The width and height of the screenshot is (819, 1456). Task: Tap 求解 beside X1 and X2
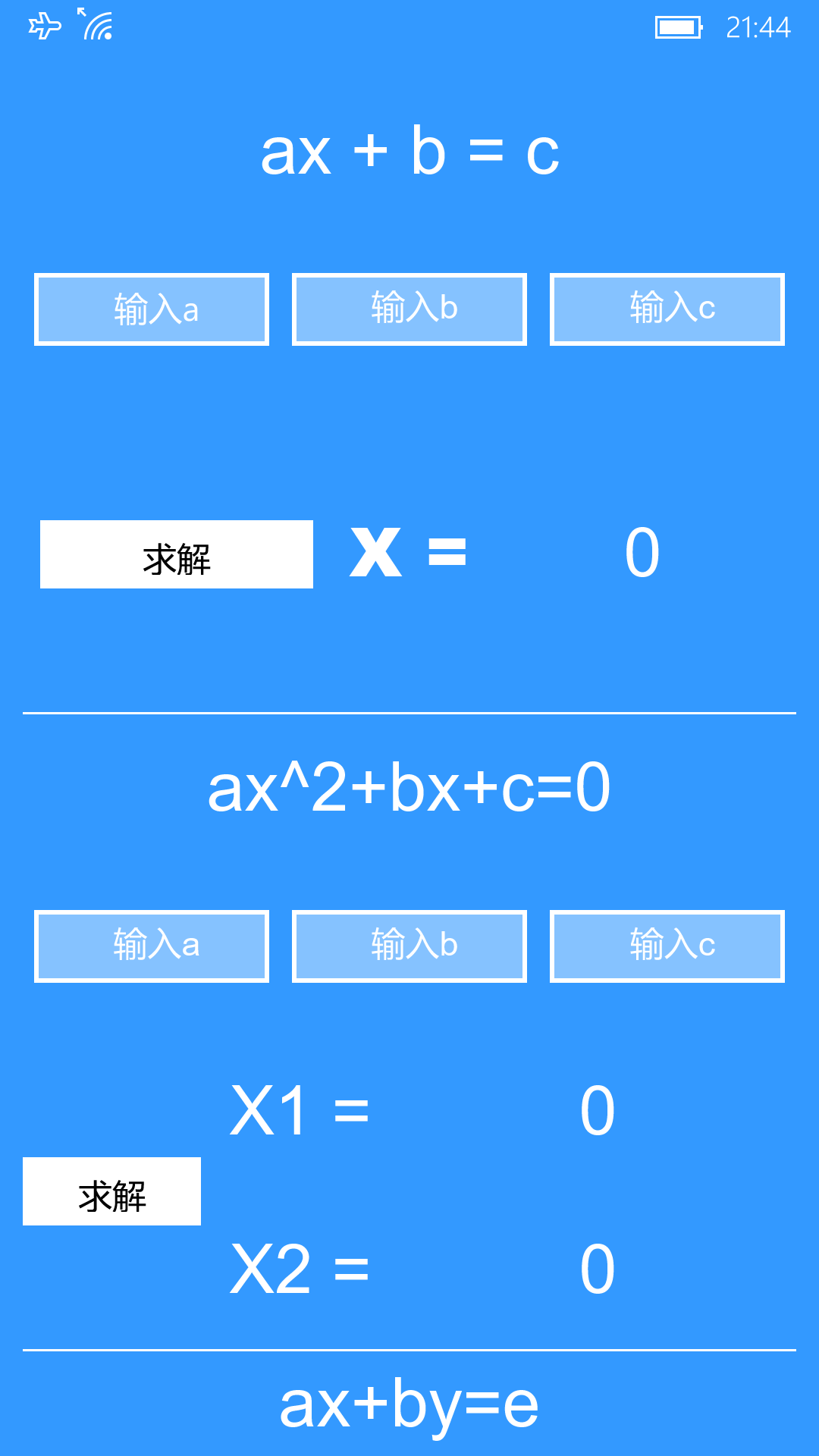click(111, 1191)
